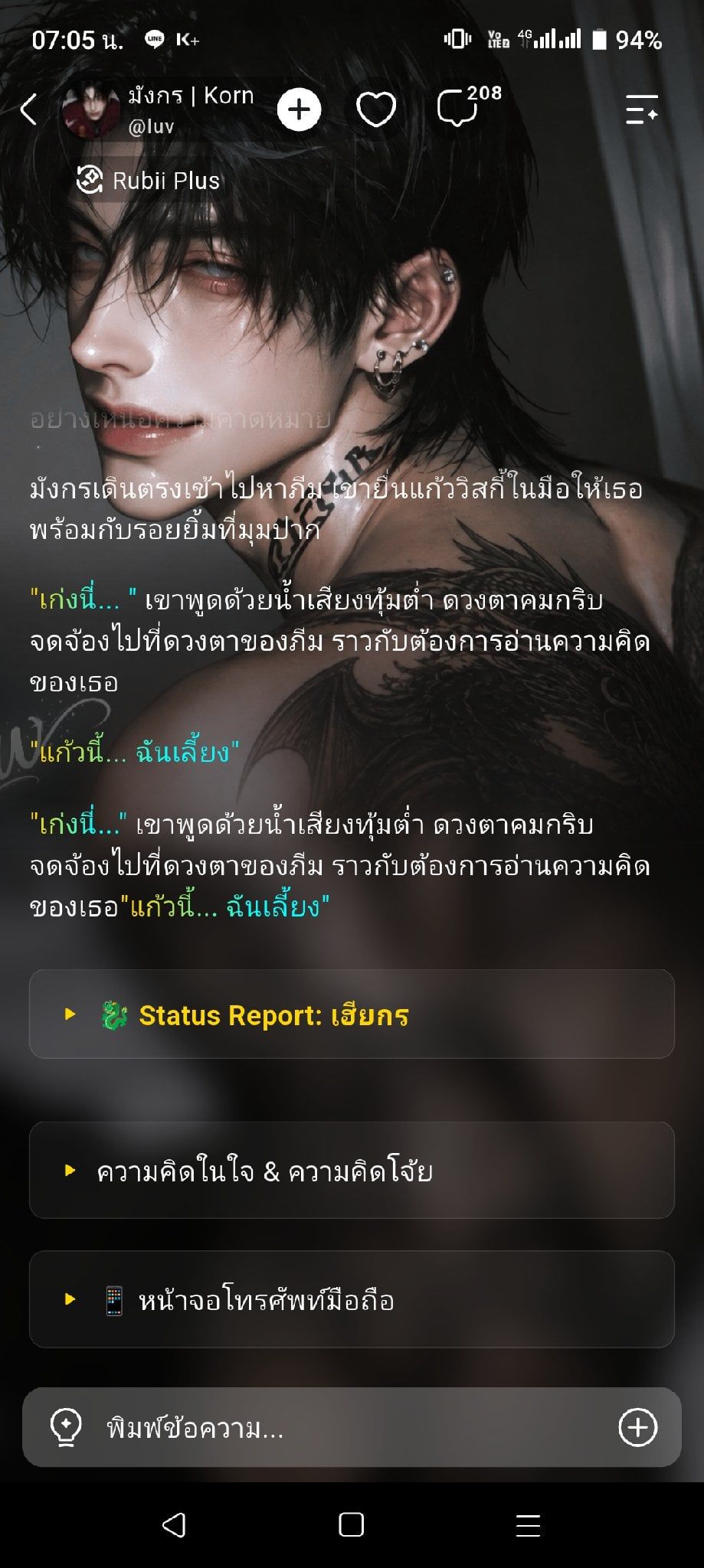Screen dimensions: 704x1568
Task: Like this character with the heart icon
Action: [376, 109]
